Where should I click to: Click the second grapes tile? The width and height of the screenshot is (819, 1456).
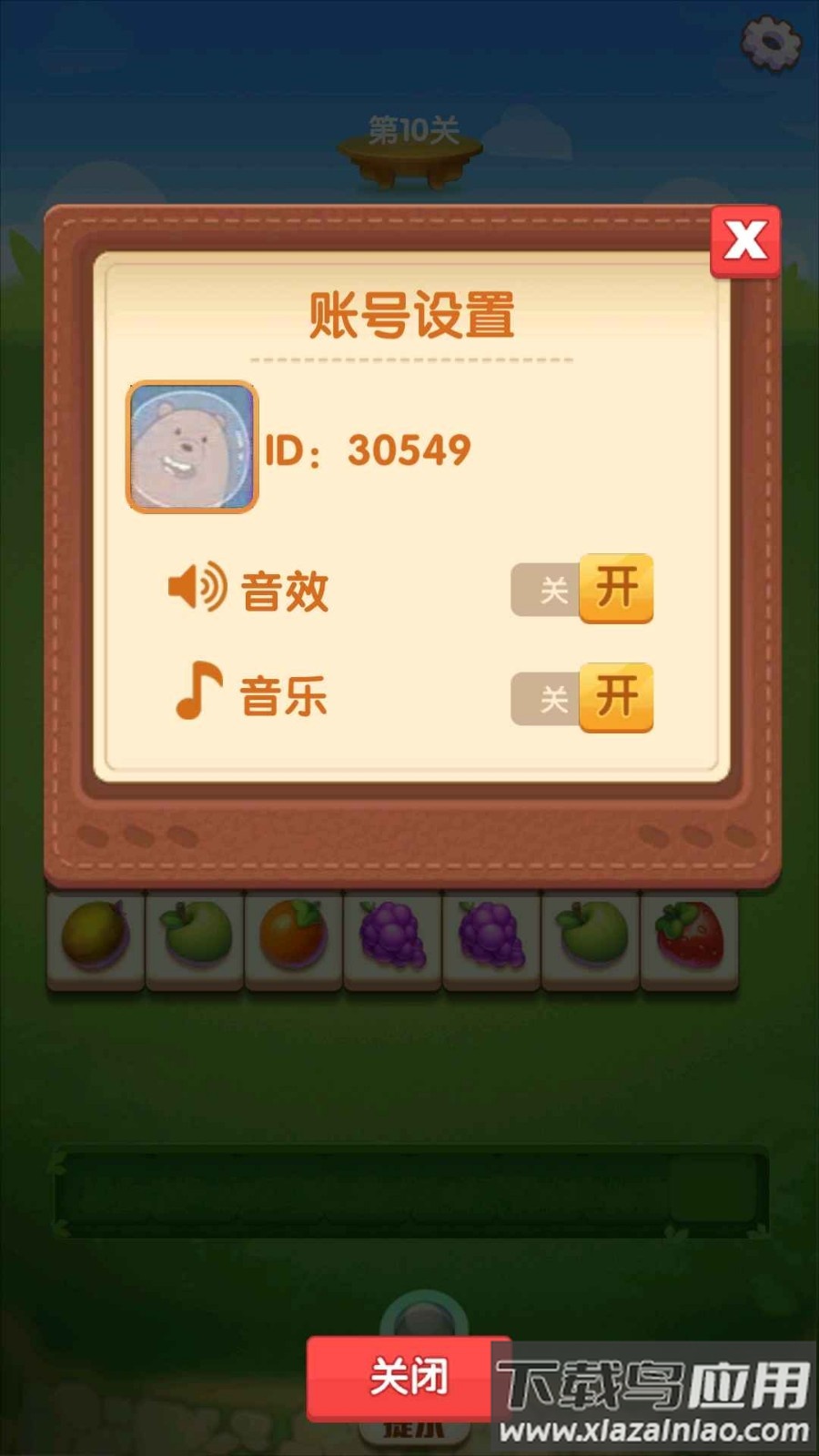tap(490, 937)
